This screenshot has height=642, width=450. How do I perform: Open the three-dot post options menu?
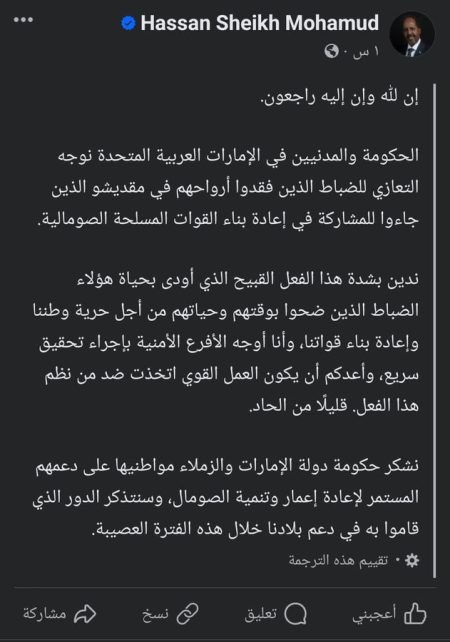pyautogui.click(x=23, y=20)
